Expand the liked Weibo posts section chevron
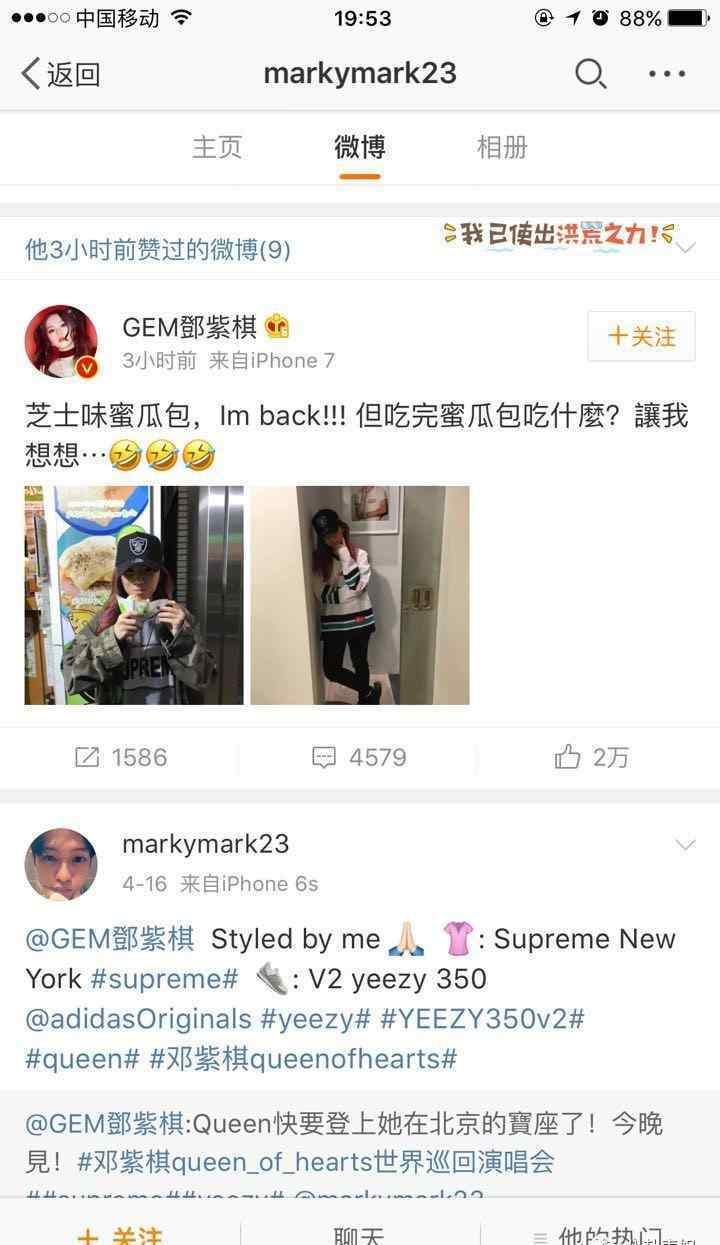Screen dimensions: 720x1245 coord(685,249)
